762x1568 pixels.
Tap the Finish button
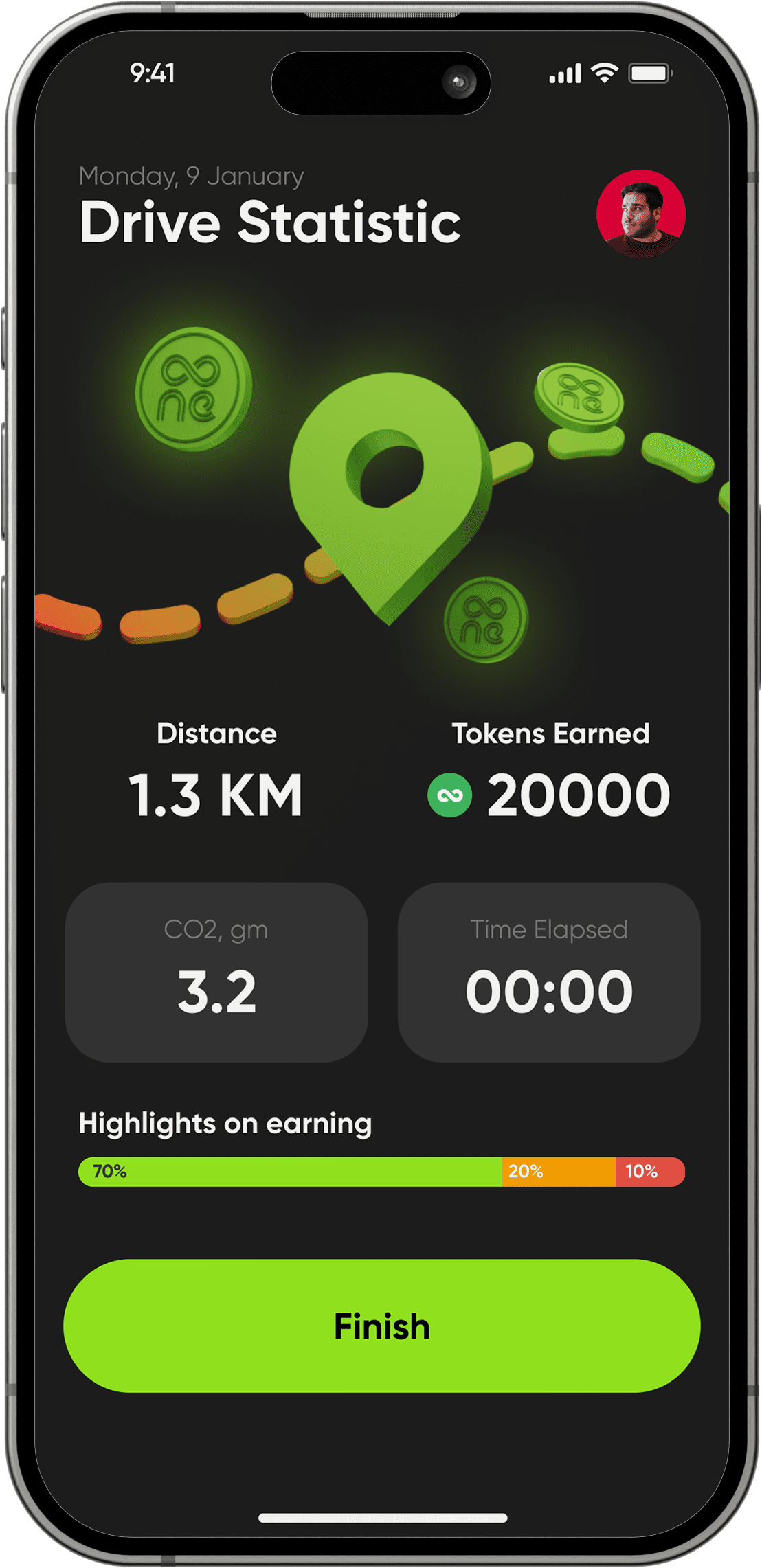pyautogui.click(x=381, y=1326)
